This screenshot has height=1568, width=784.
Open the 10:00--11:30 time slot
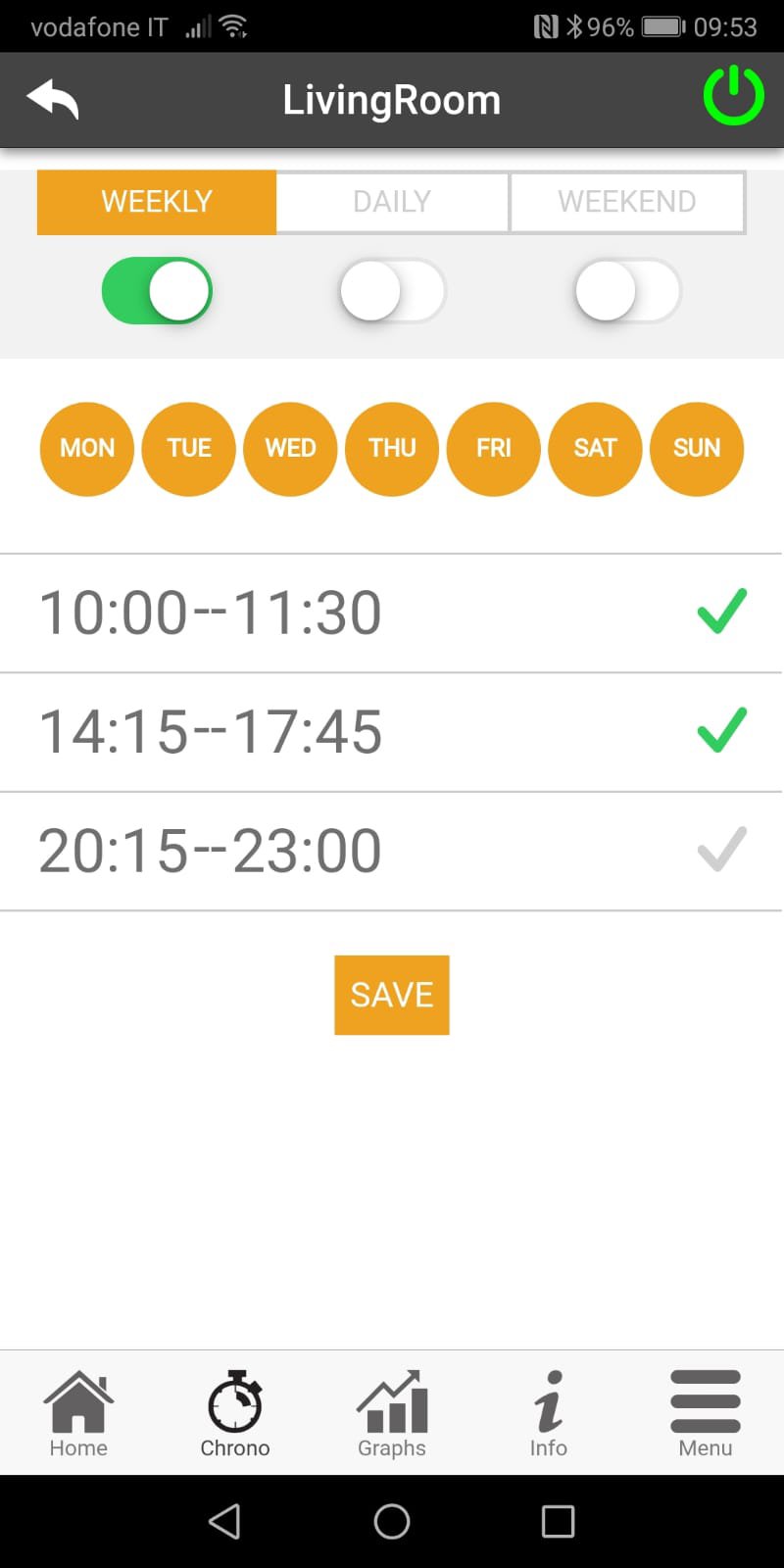coord(211,613)
